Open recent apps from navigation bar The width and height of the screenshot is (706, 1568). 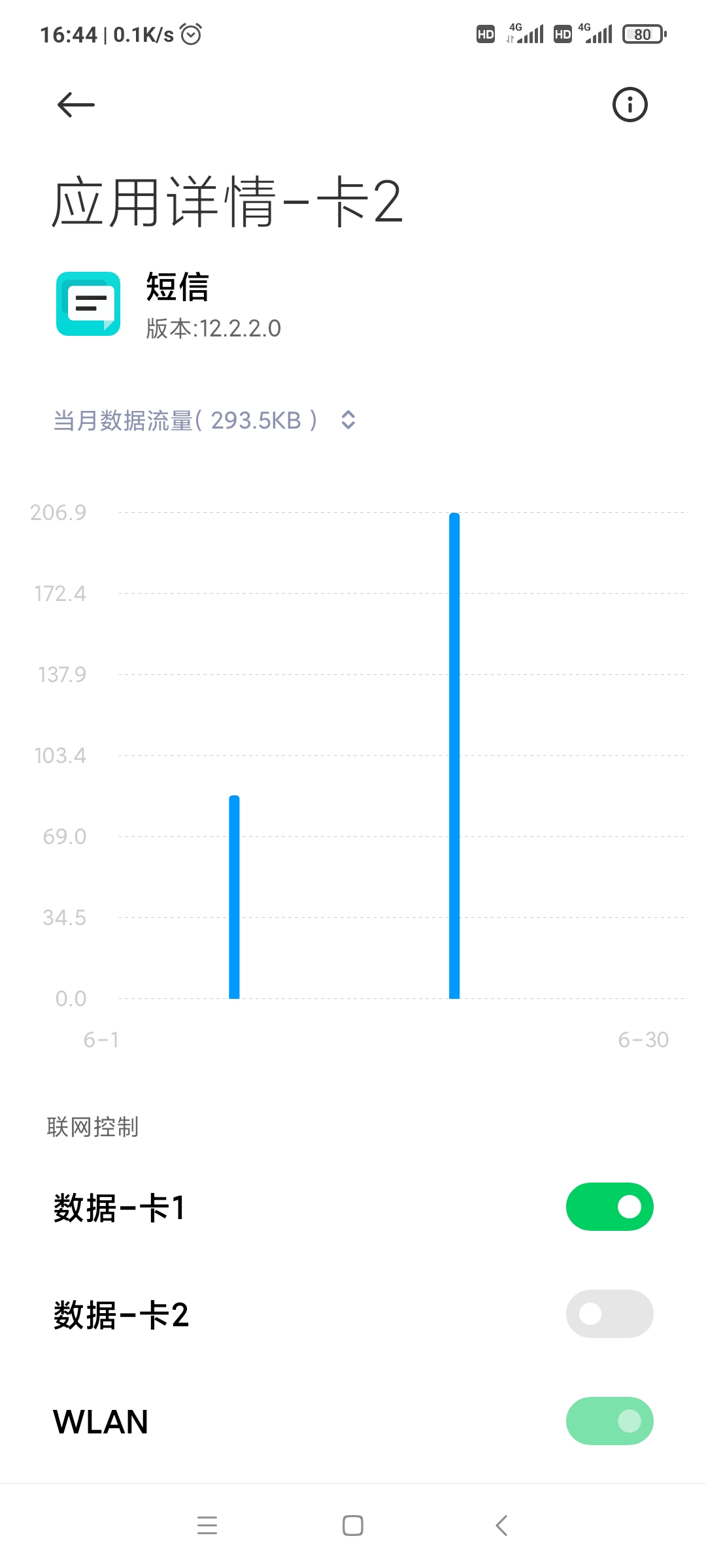(x=207, y=1526)
